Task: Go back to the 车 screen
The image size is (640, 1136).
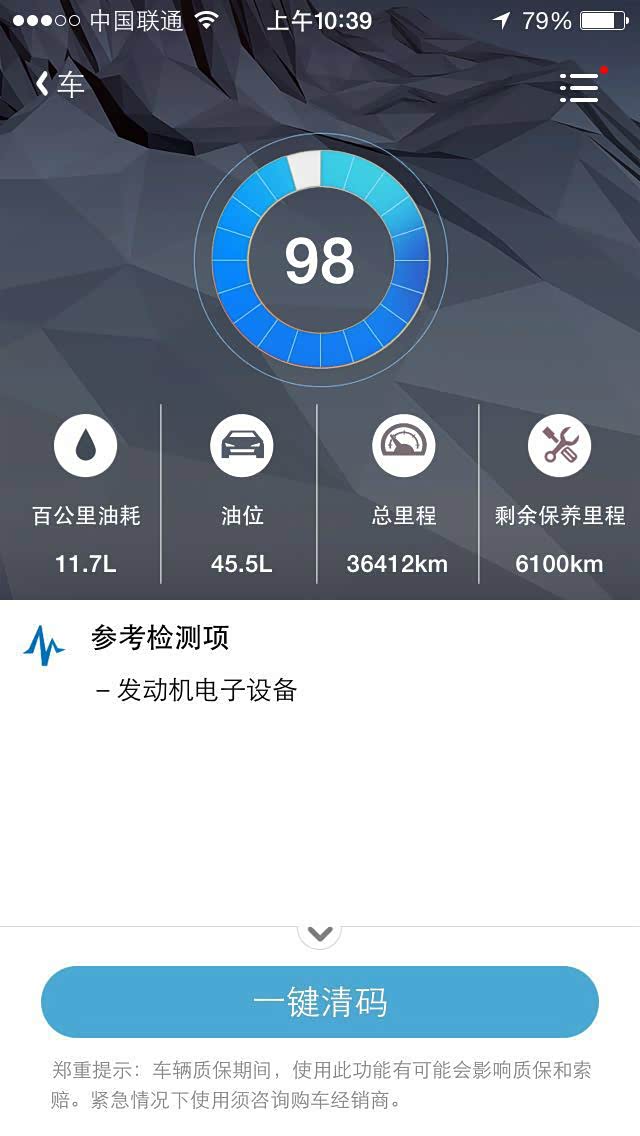Action: tap(58, 85)
